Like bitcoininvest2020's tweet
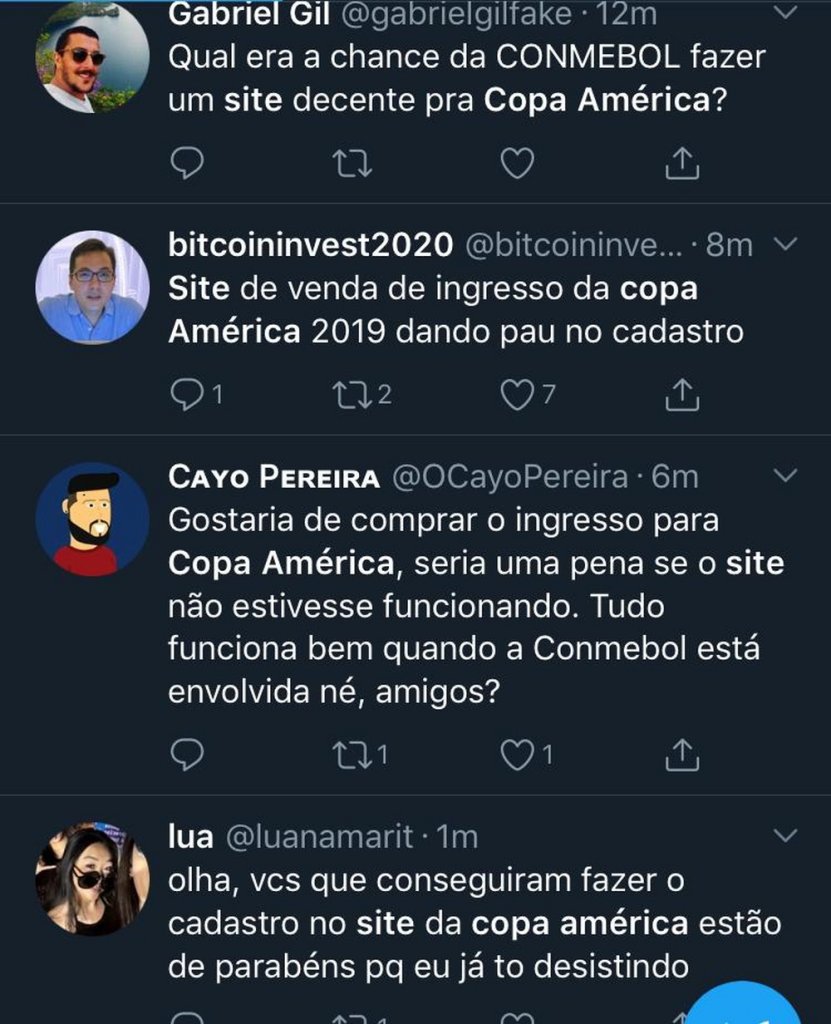This screenshot has width=831, height=1024. pyautogui.click(x=517, y=395)
